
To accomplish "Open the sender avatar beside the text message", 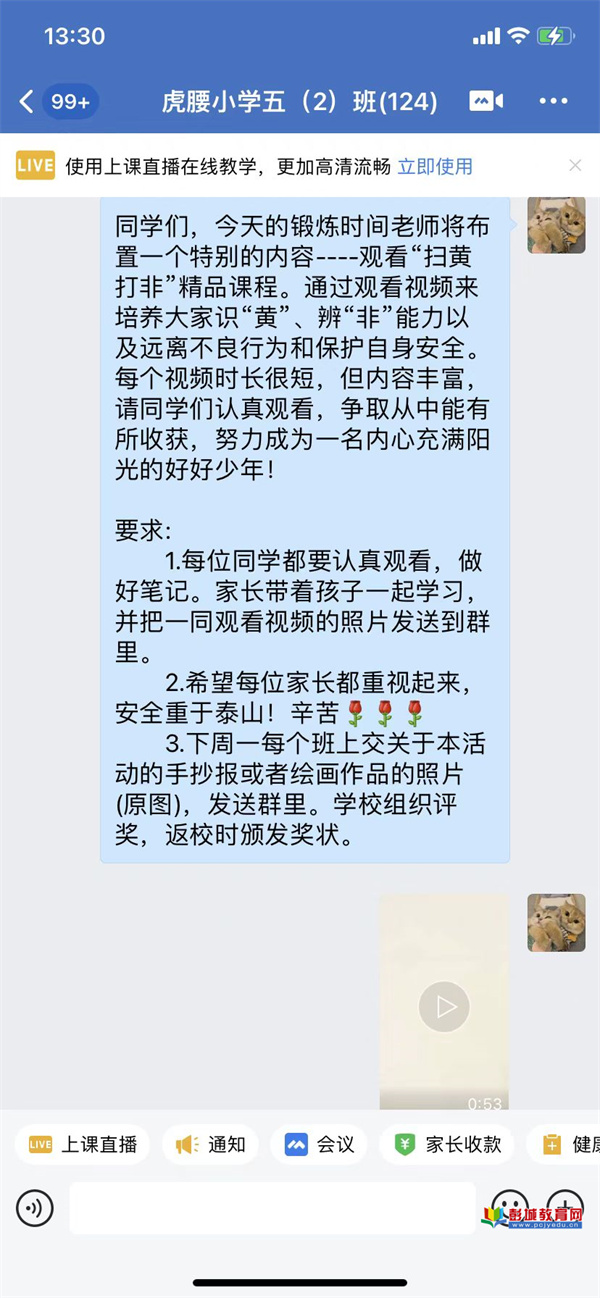I will 556,225.
